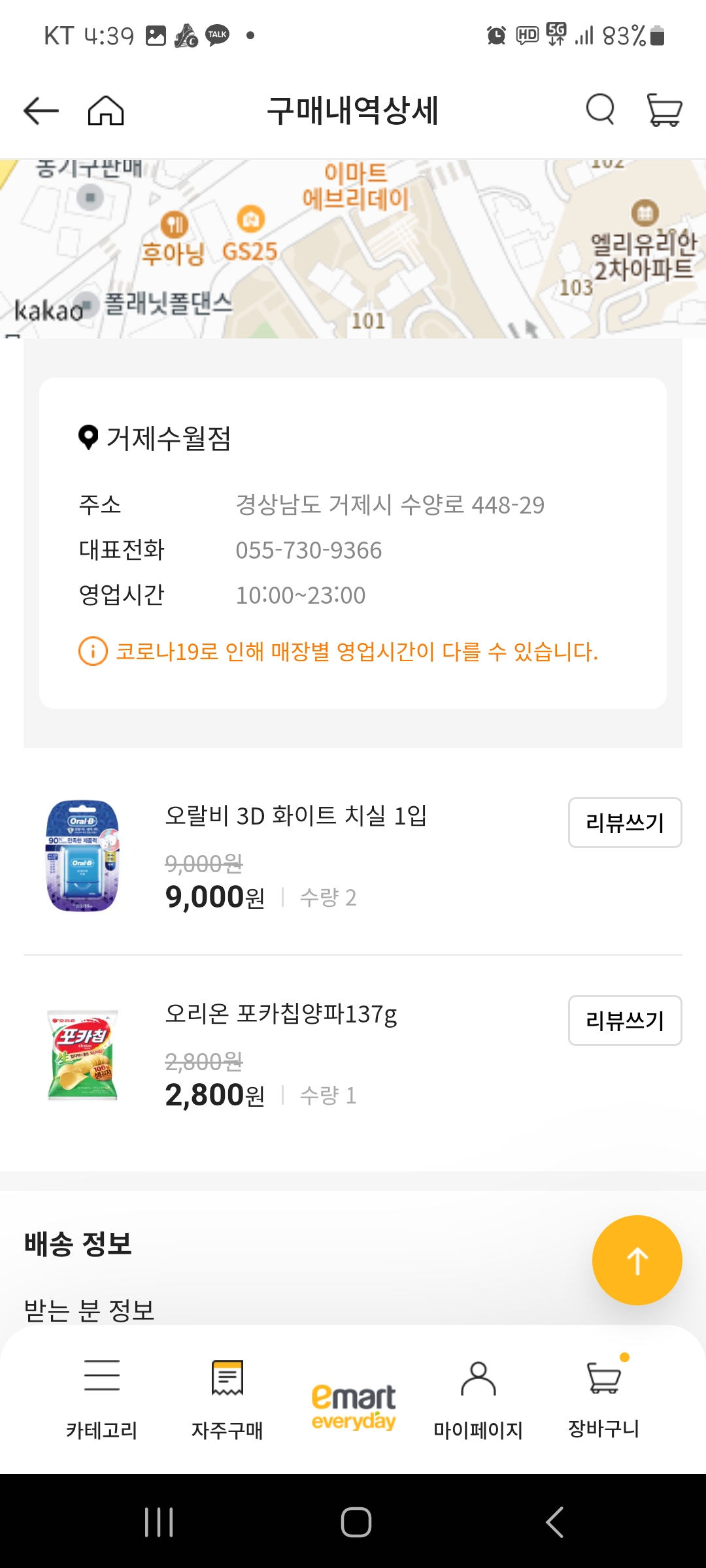
Task: Open 카테고리 via the hamburger icon
Action: 101,1395
